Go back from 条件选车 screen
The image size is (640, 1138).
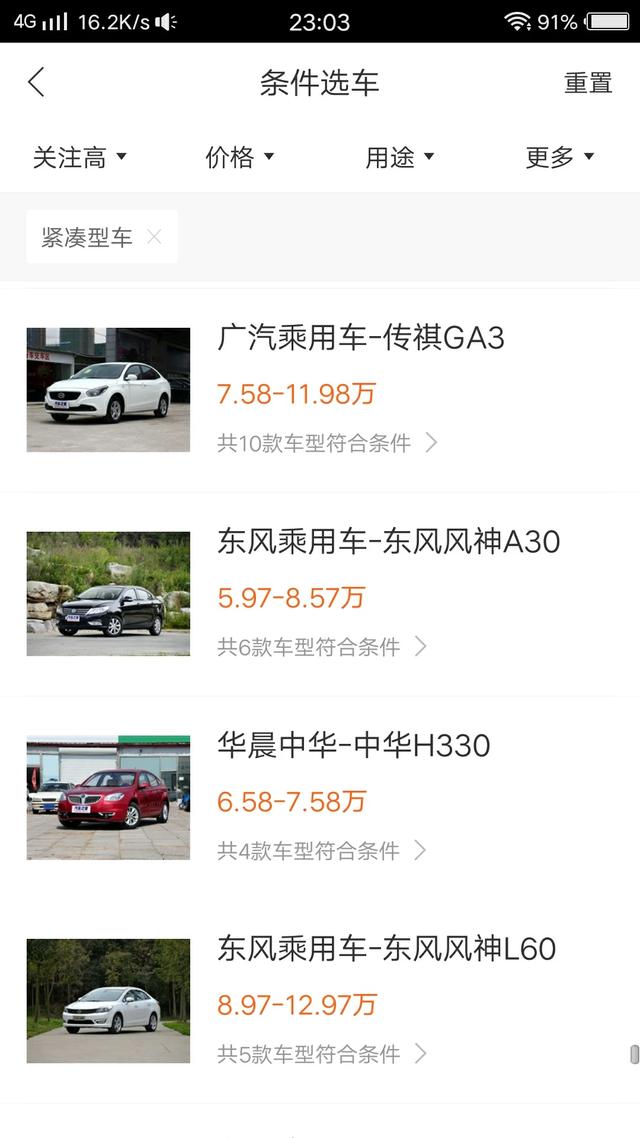point(37,83)
